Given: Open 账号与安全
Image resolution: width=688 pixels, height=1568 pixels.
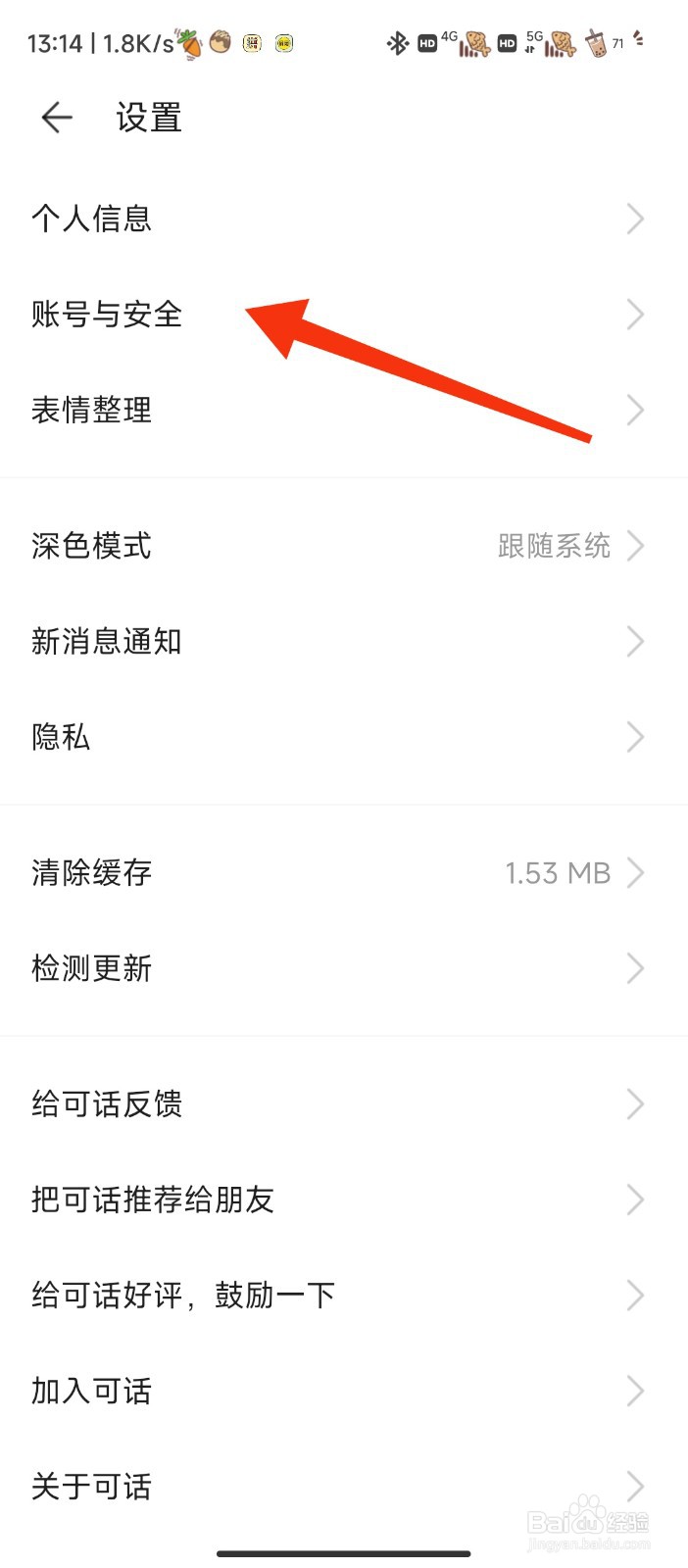Looking at the screenshot, I should tap(344, 315).
